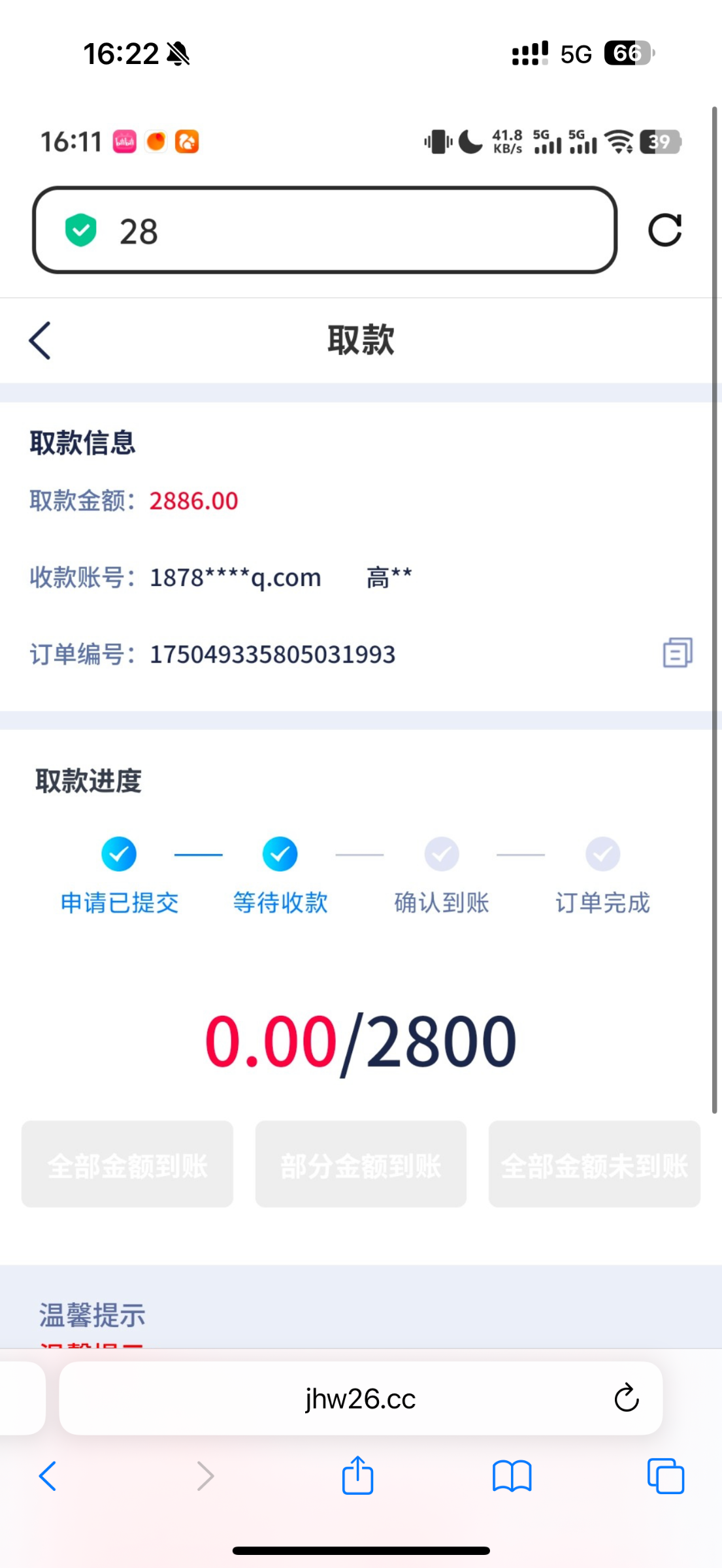Tap the 28 address field
The width and height of the screenshot is (722, 1568).
pyautogui.click(x=325, y=231)
